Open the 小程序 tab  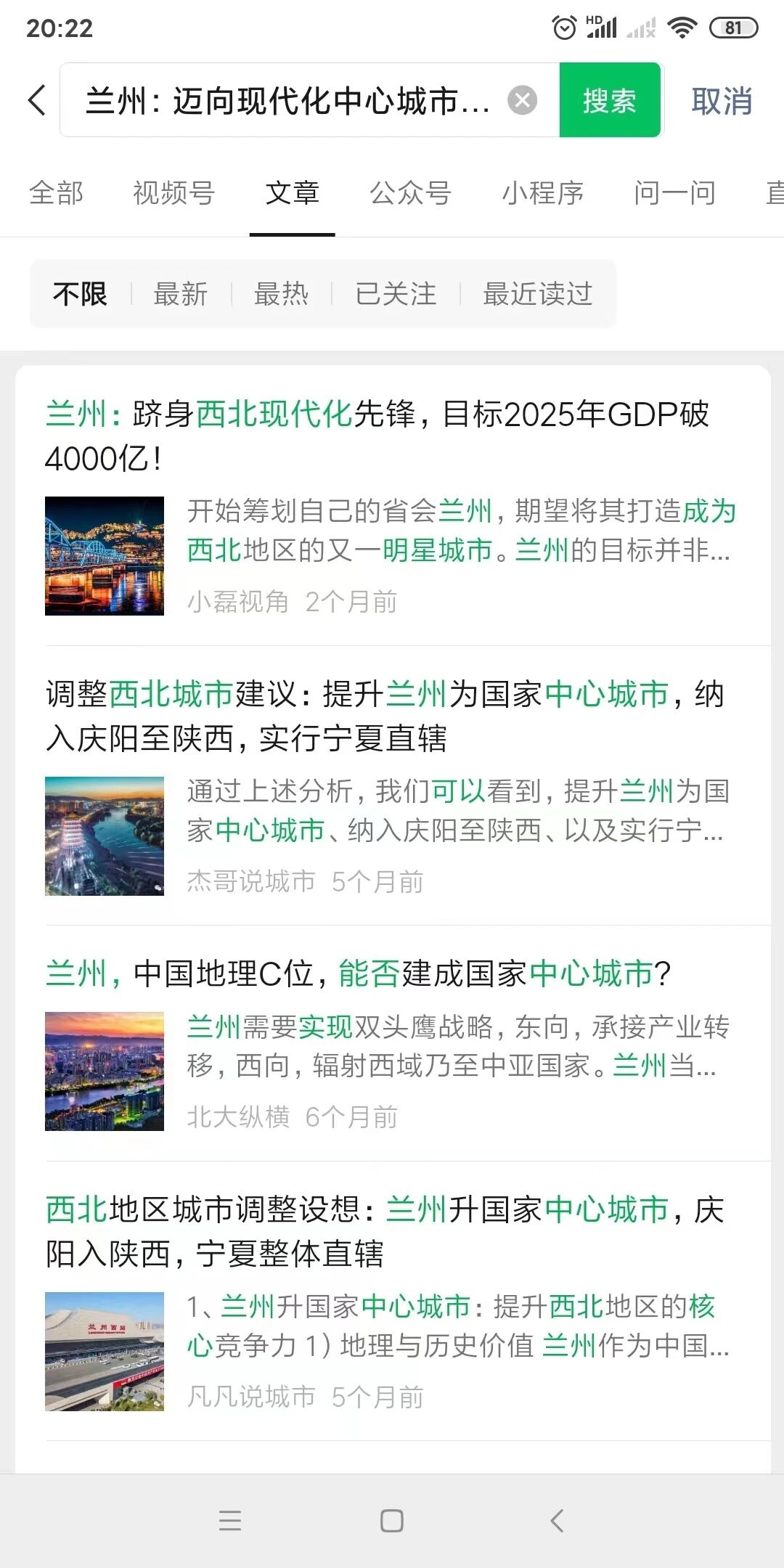click(542, 193)
